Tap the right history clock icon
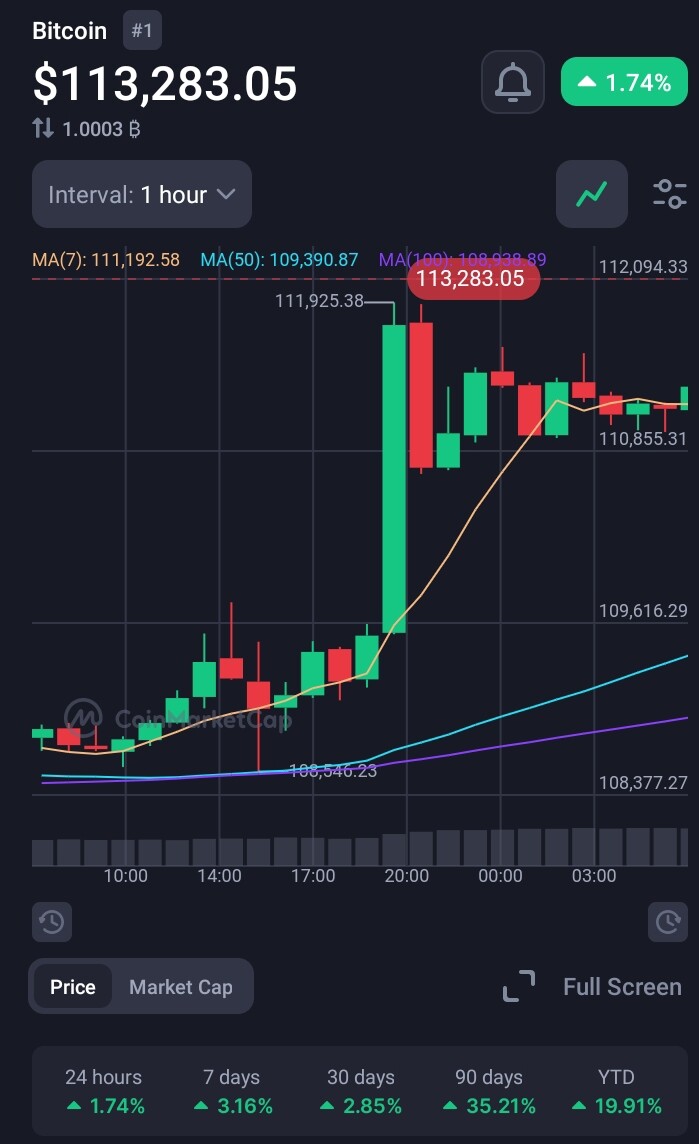This screenshot has height=1144, width=699. 667,921
